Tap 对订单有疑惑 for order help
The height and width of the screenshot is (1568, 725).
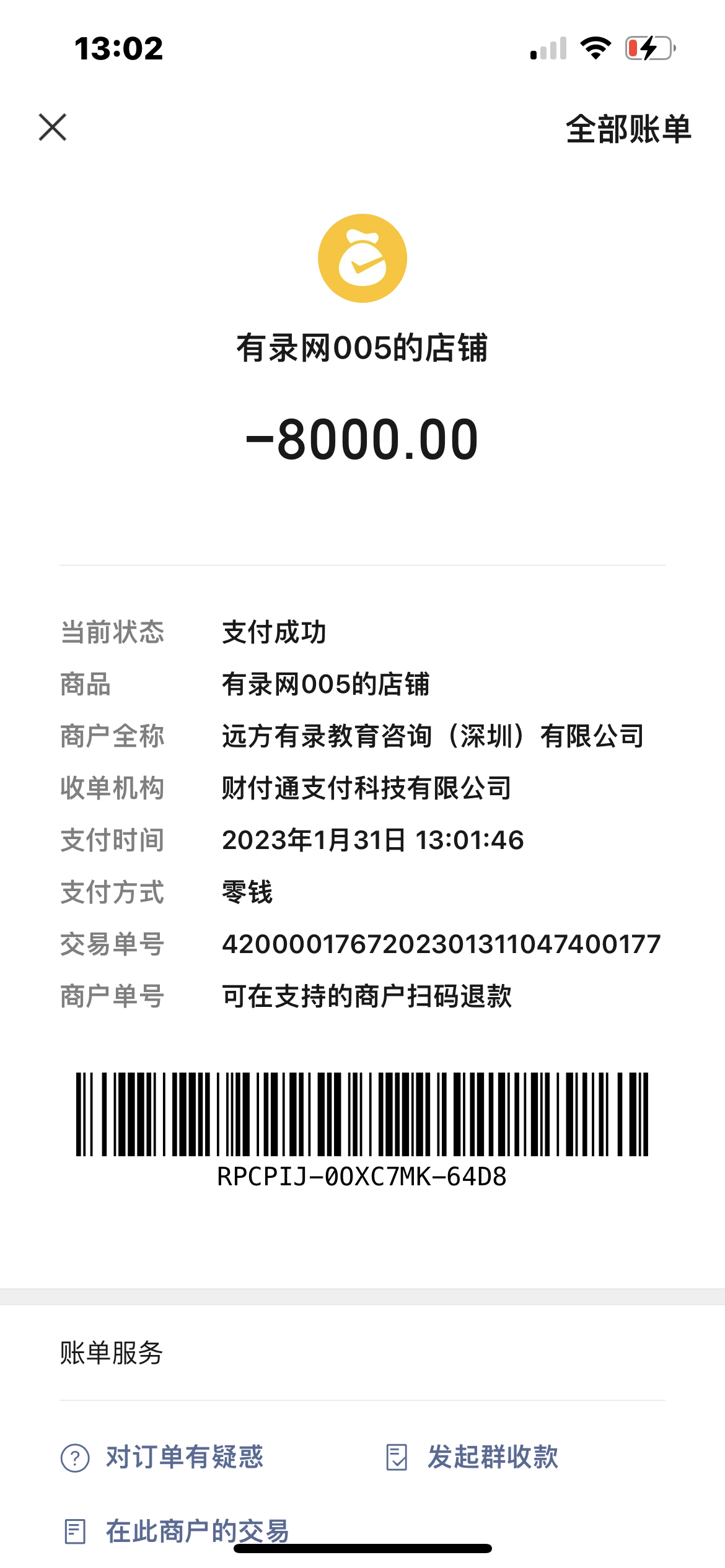162,1457
